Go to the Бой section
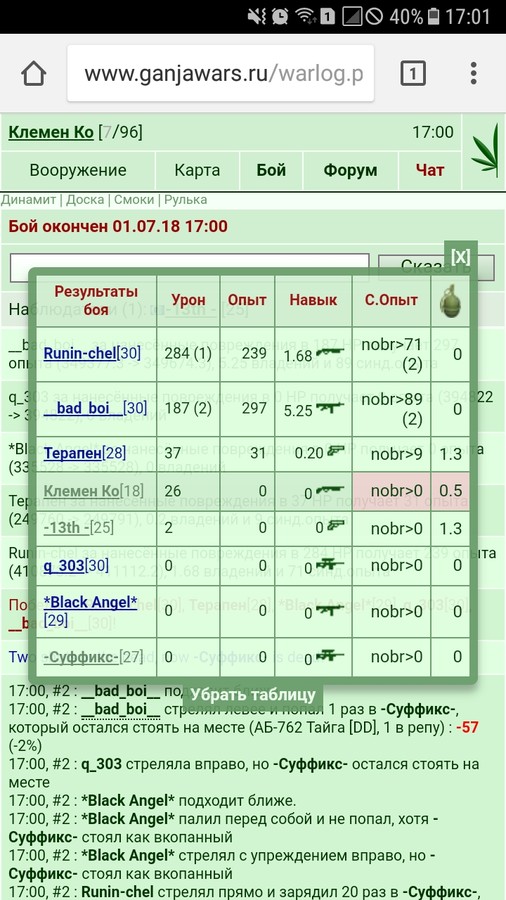The height and width of the screenshot is (900, 506). tap(271, 170)
